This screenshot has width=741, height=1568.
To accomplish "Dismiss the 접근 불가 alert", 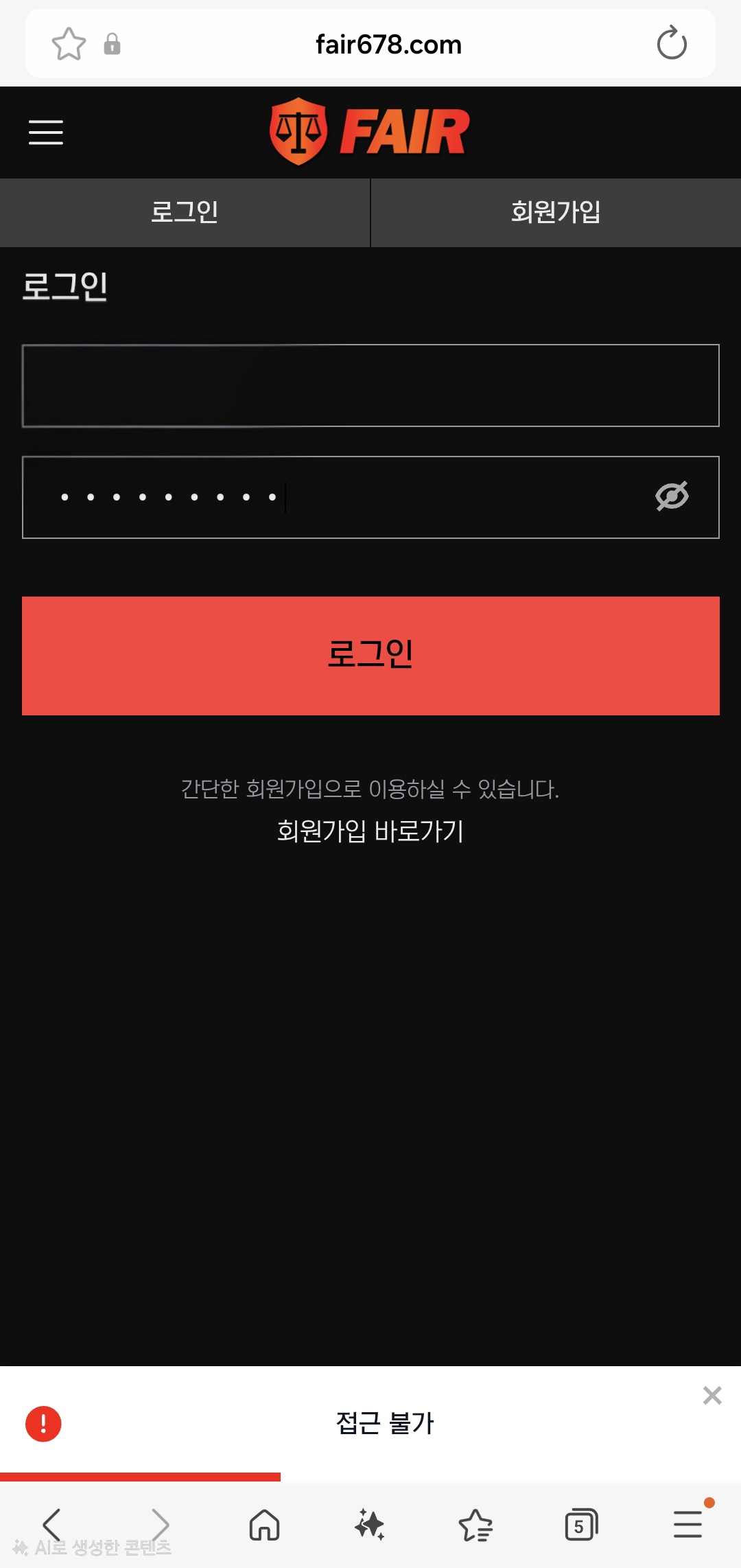I will [712, 1396].
